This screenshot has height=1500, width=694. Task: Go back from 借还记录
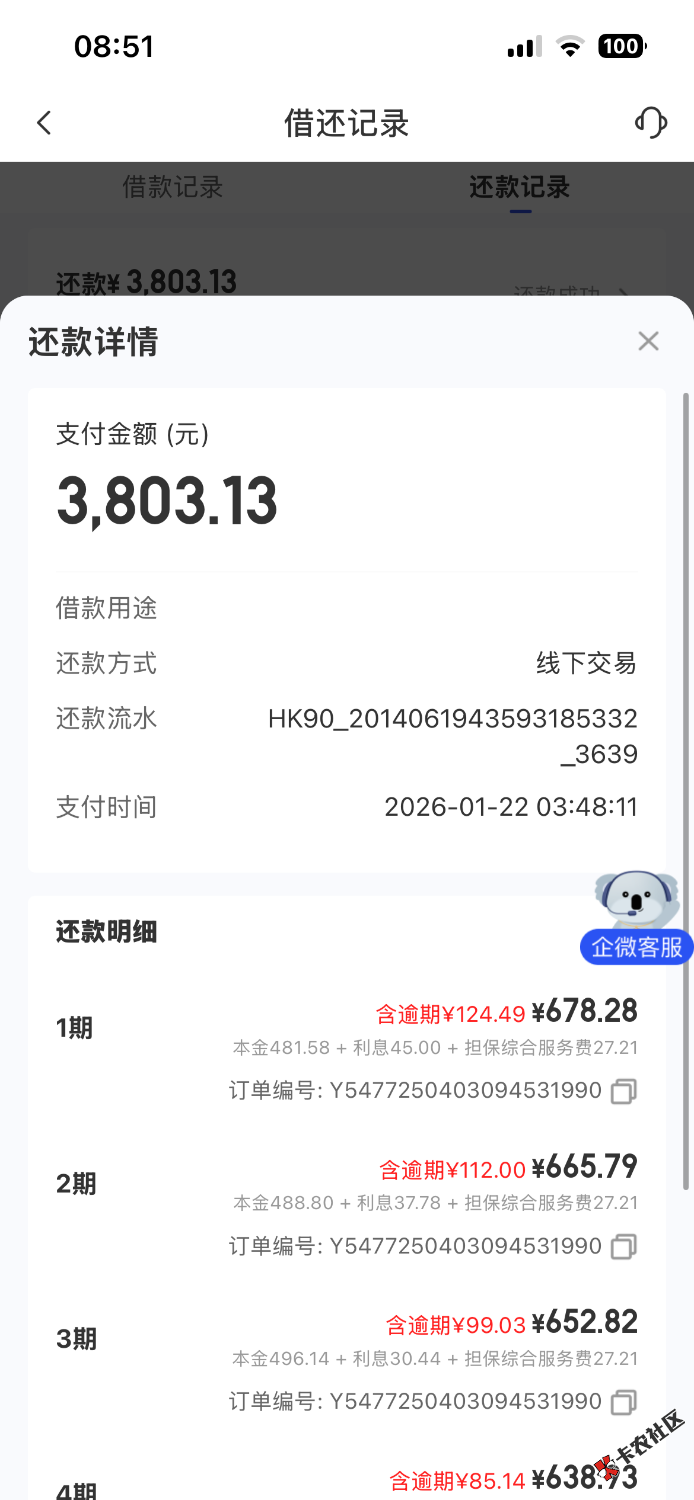44,123
